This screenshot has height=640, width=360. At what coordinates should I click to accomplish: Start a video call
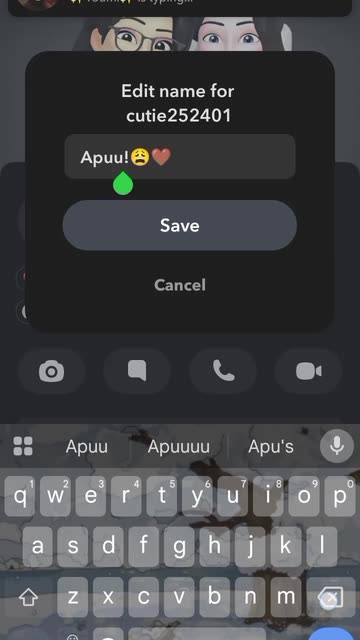(309, 371)
